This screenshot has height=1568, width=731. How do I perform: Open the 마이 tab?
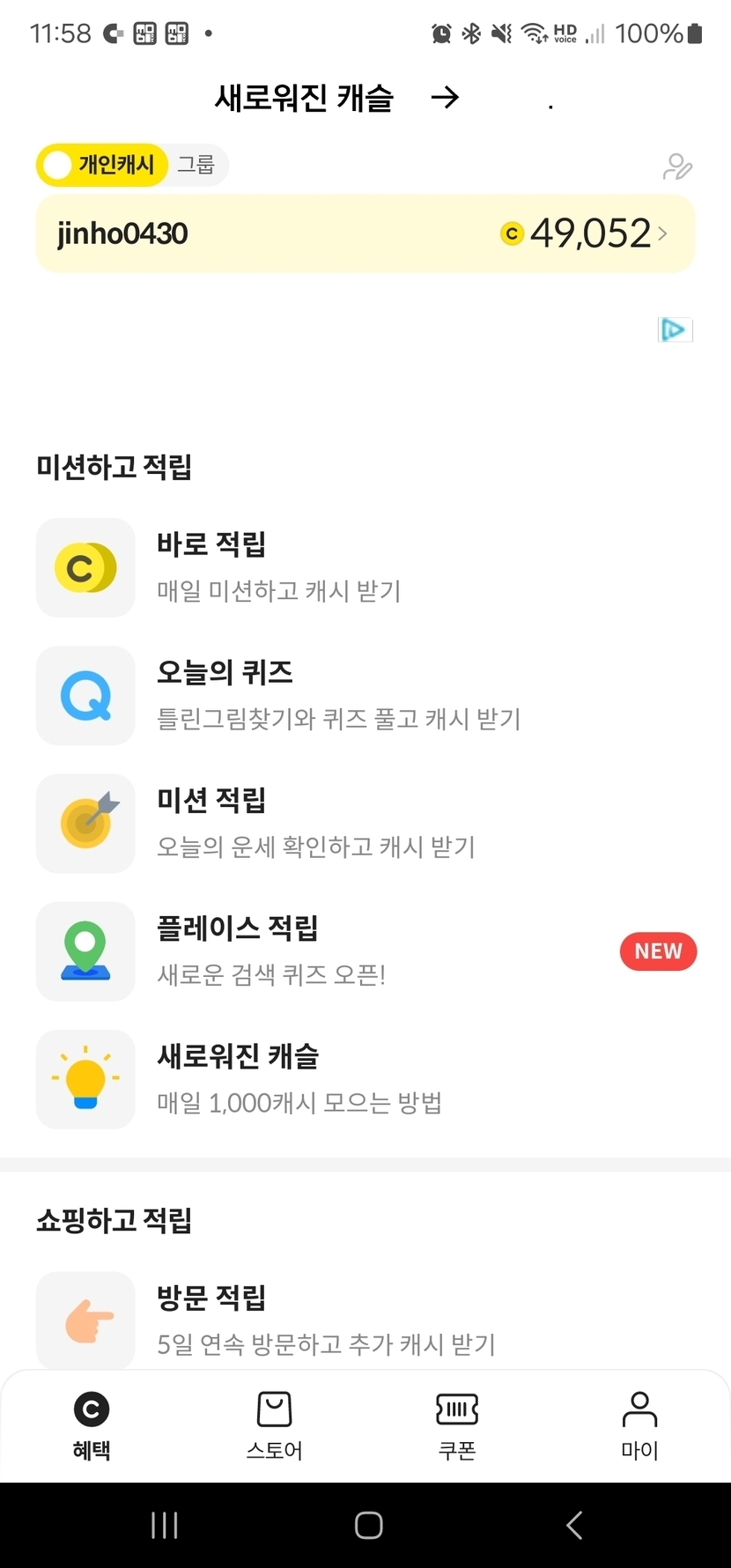[639, 1427]
